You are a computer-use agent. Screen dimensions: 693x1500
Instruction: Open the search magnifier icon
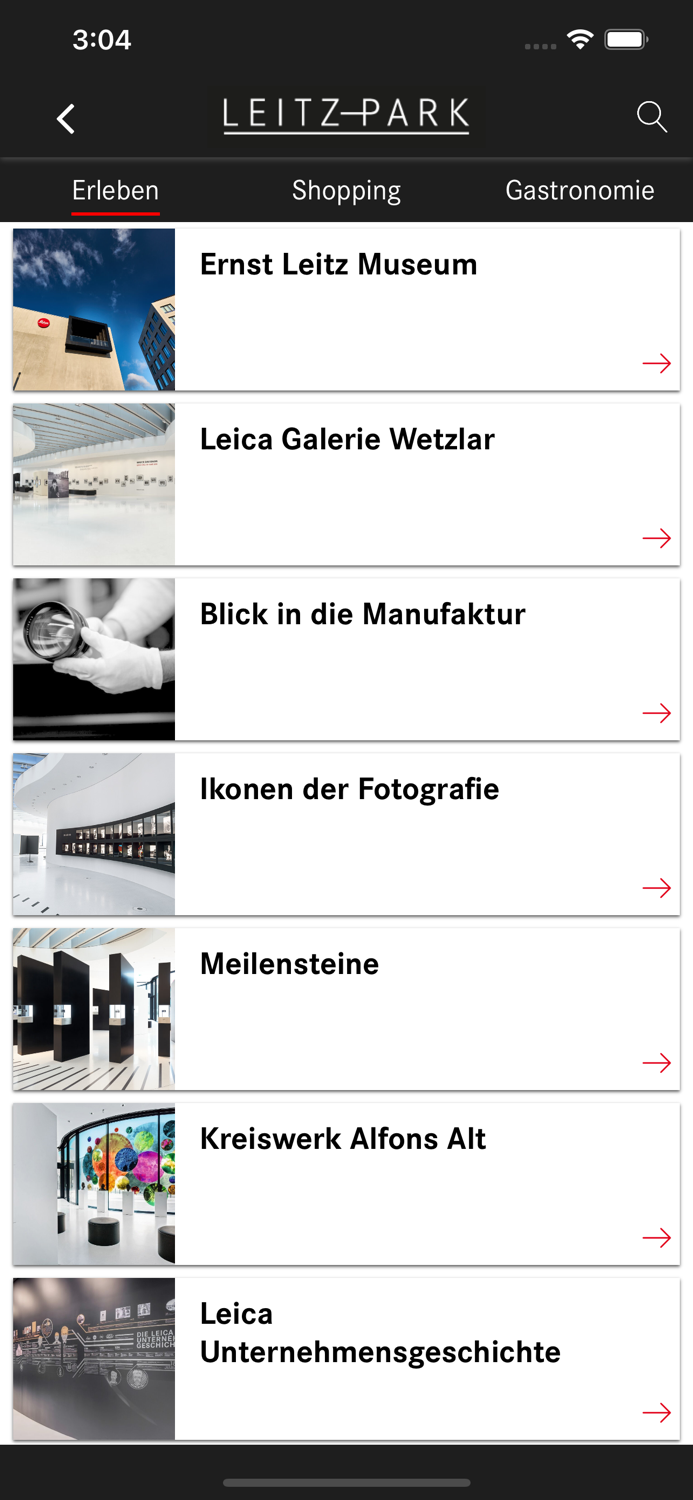[651, 117]
